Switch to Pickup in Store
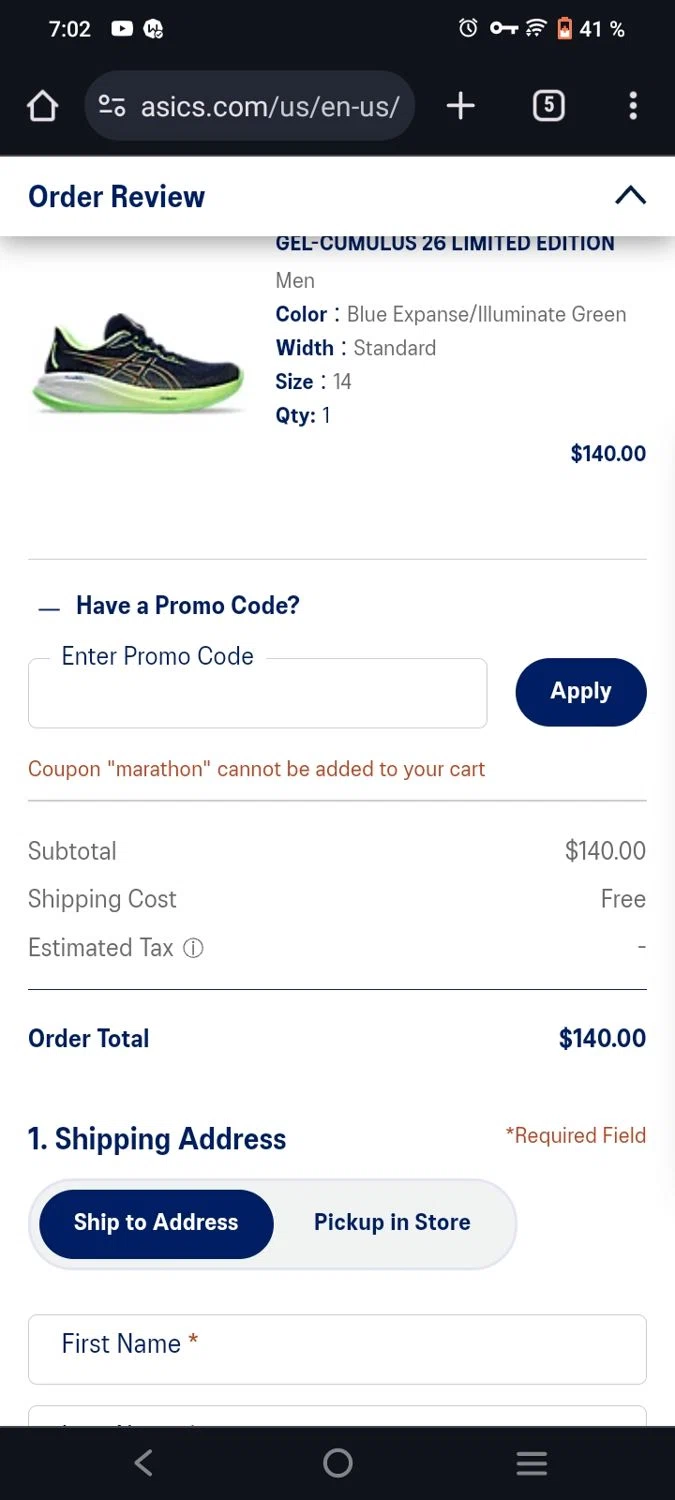The height and width of the screenshot is (1500, 675). pyautogui.click(x=392, y=1223)
